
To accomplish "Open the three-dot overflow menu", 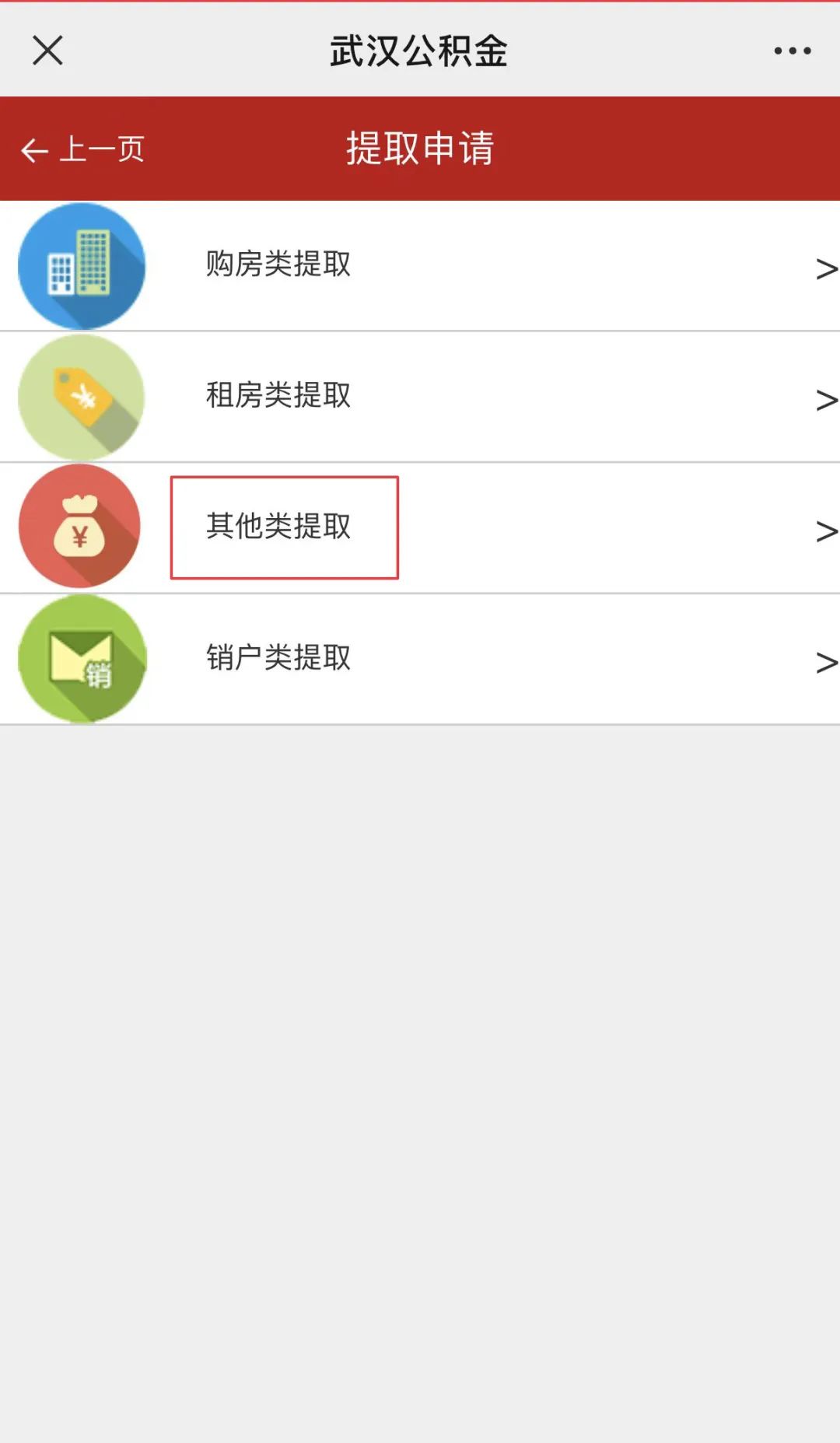I will 793,51.
